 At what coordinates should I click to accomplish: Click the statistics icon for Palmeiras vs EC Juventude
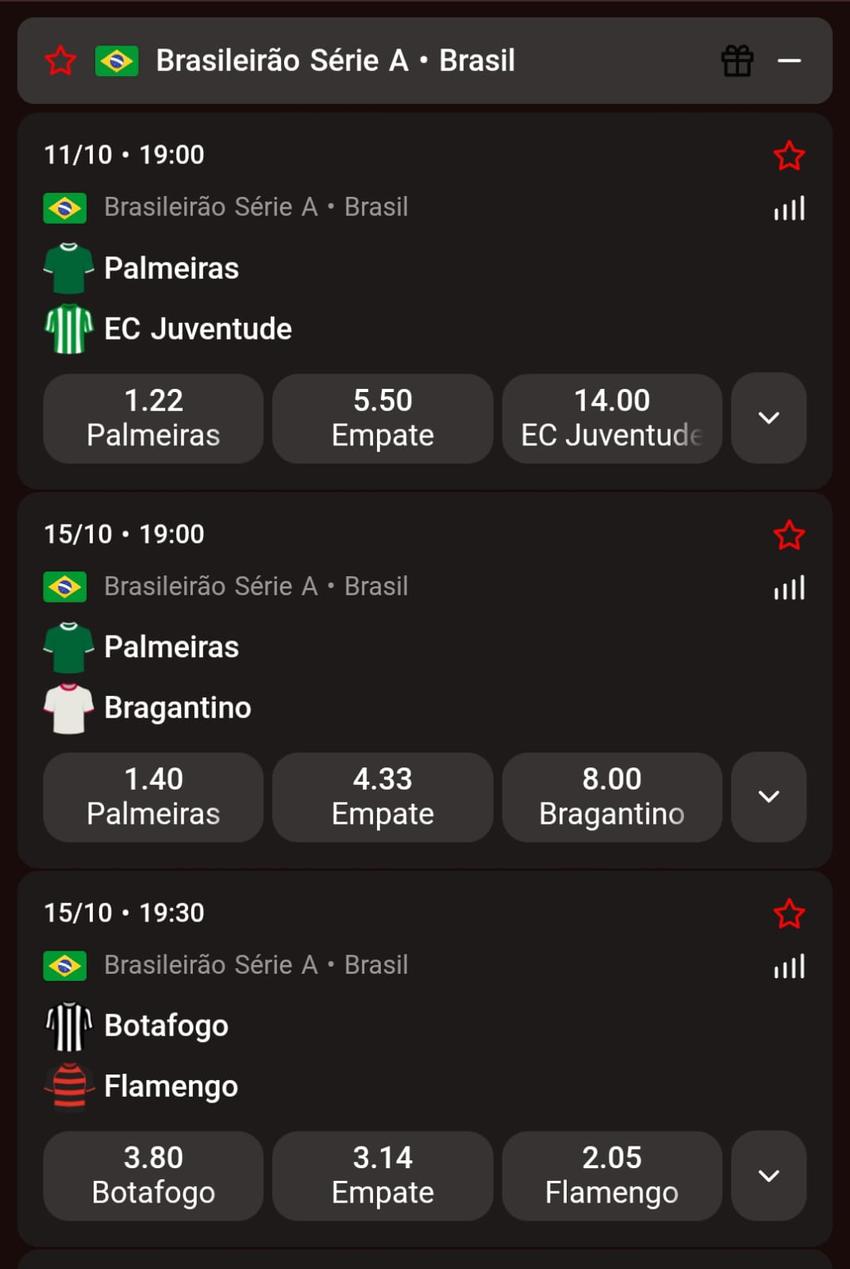(789, 207)
